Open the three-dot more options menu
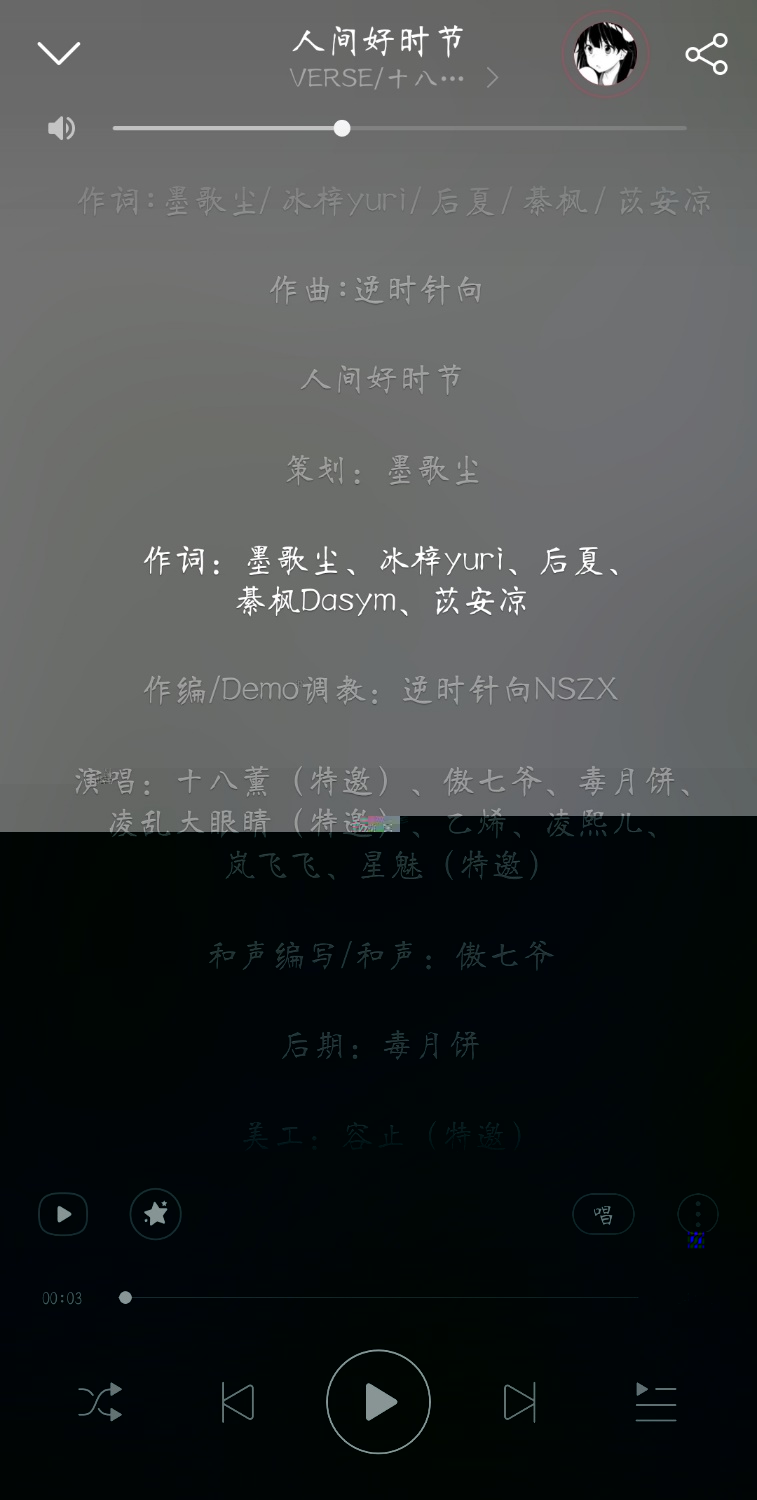 [x=697, y=1214]
